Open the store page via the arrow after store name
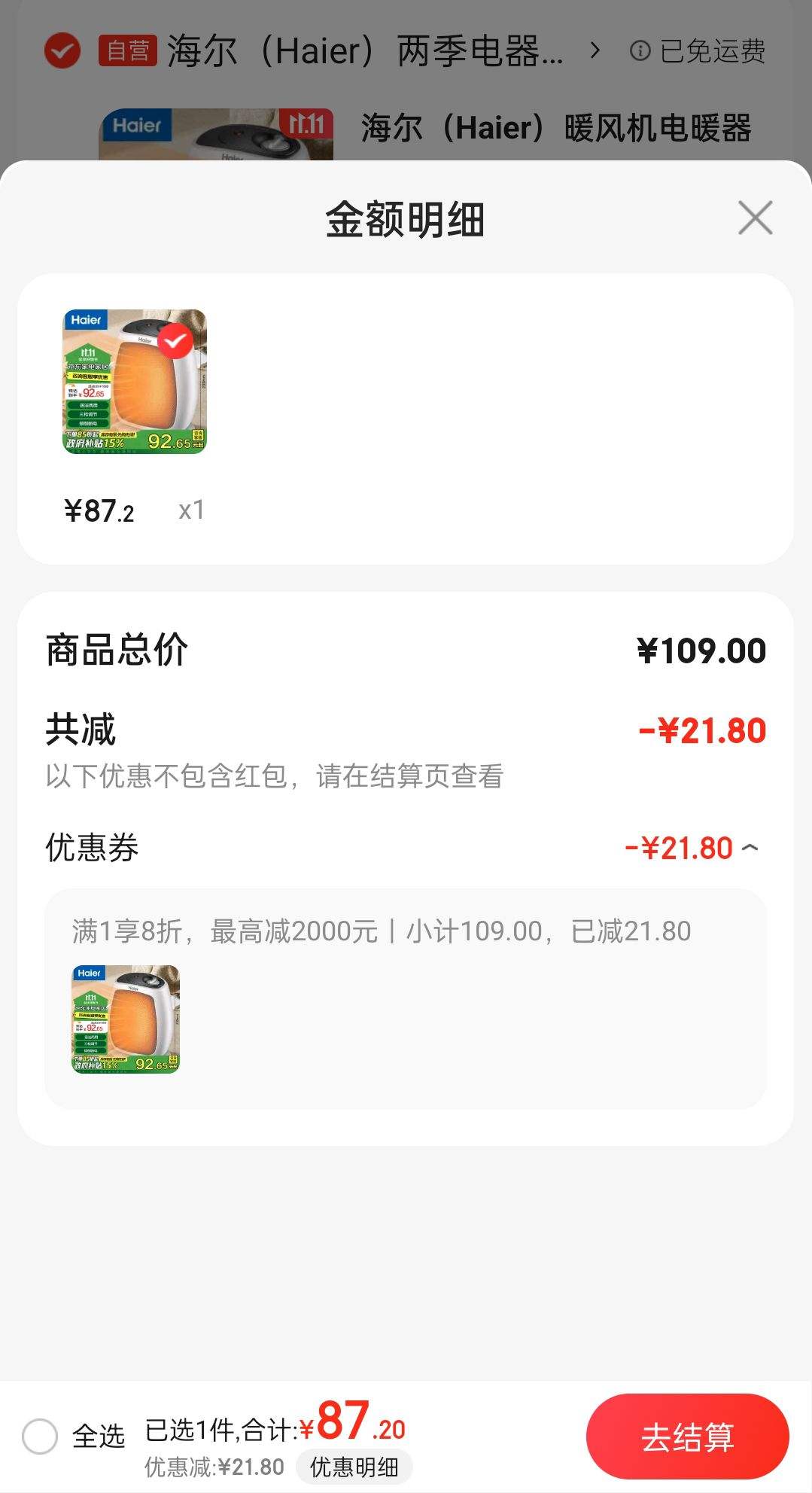The image size is (812, 1493). pyautogui.click(x=595, y=51)
